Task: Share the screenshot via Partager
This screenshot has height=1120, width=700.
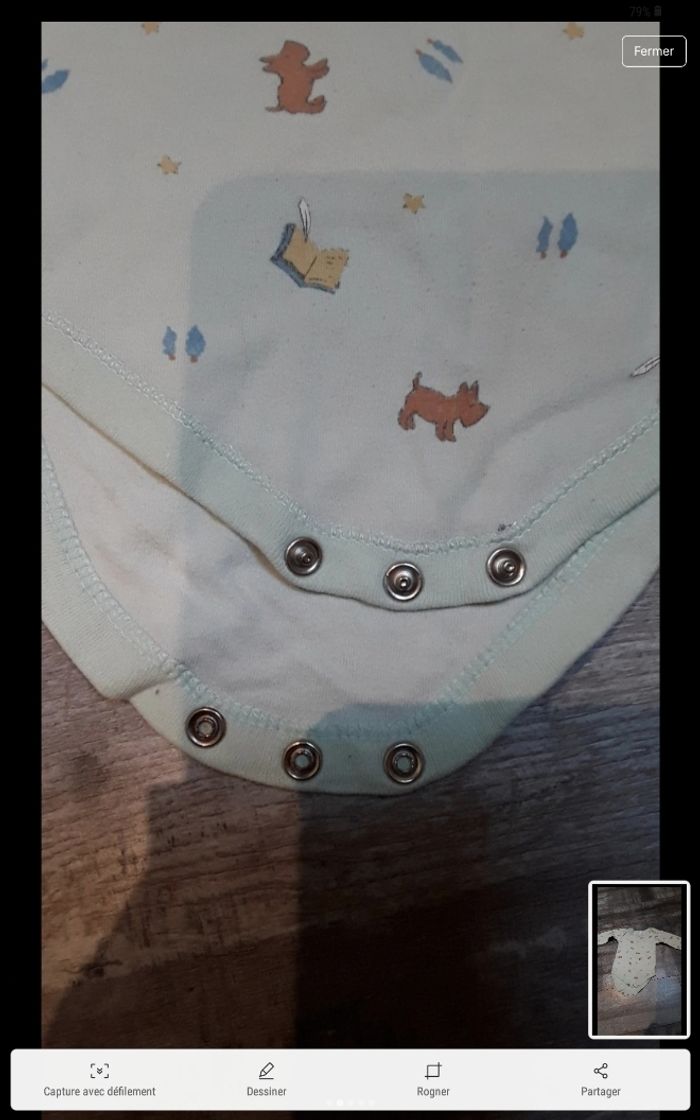Action: coord(600,1079)
